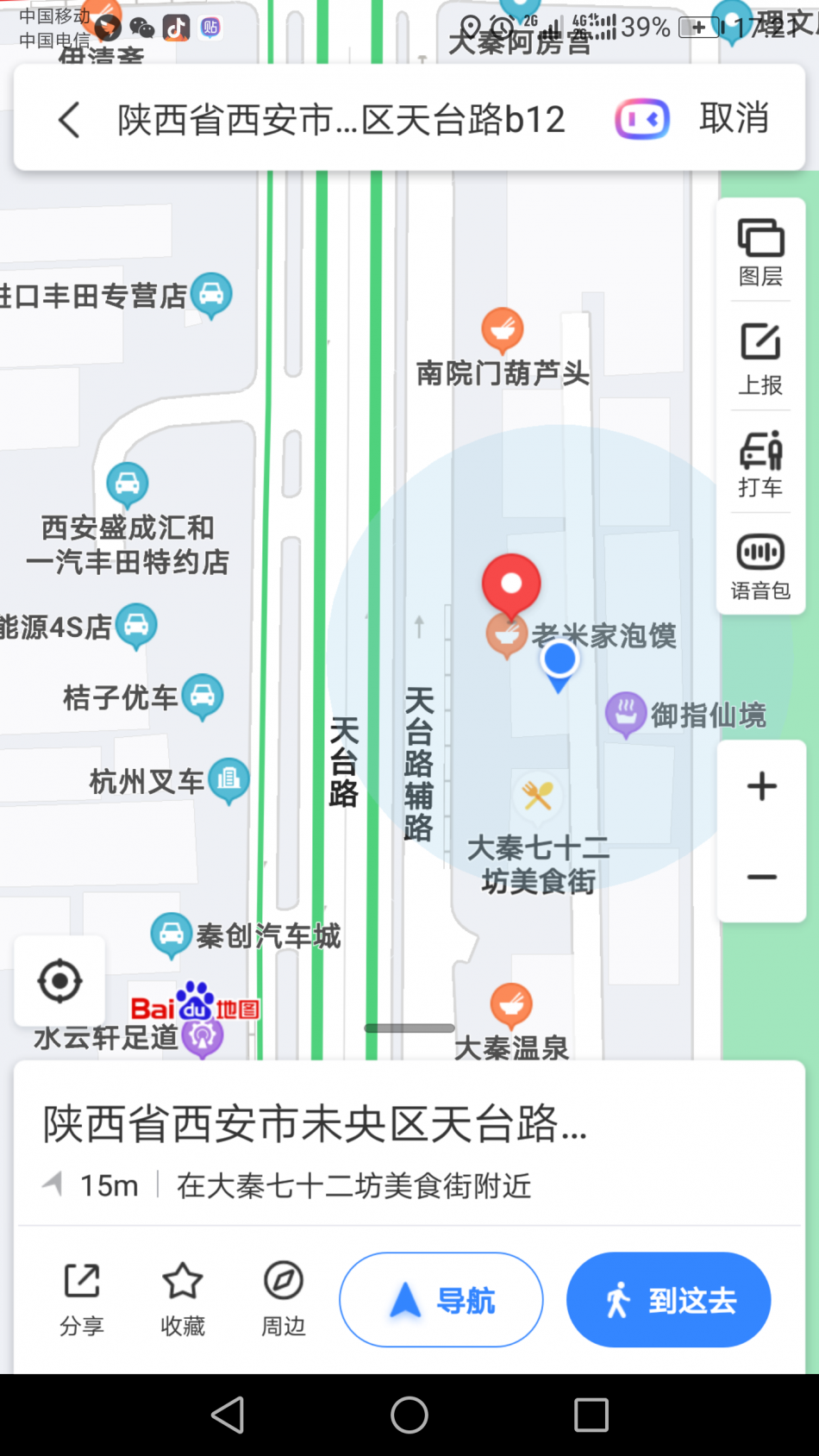Go back using the top-left arrow
This screenshot has width=819, height=1456.
tap(69, 119)
